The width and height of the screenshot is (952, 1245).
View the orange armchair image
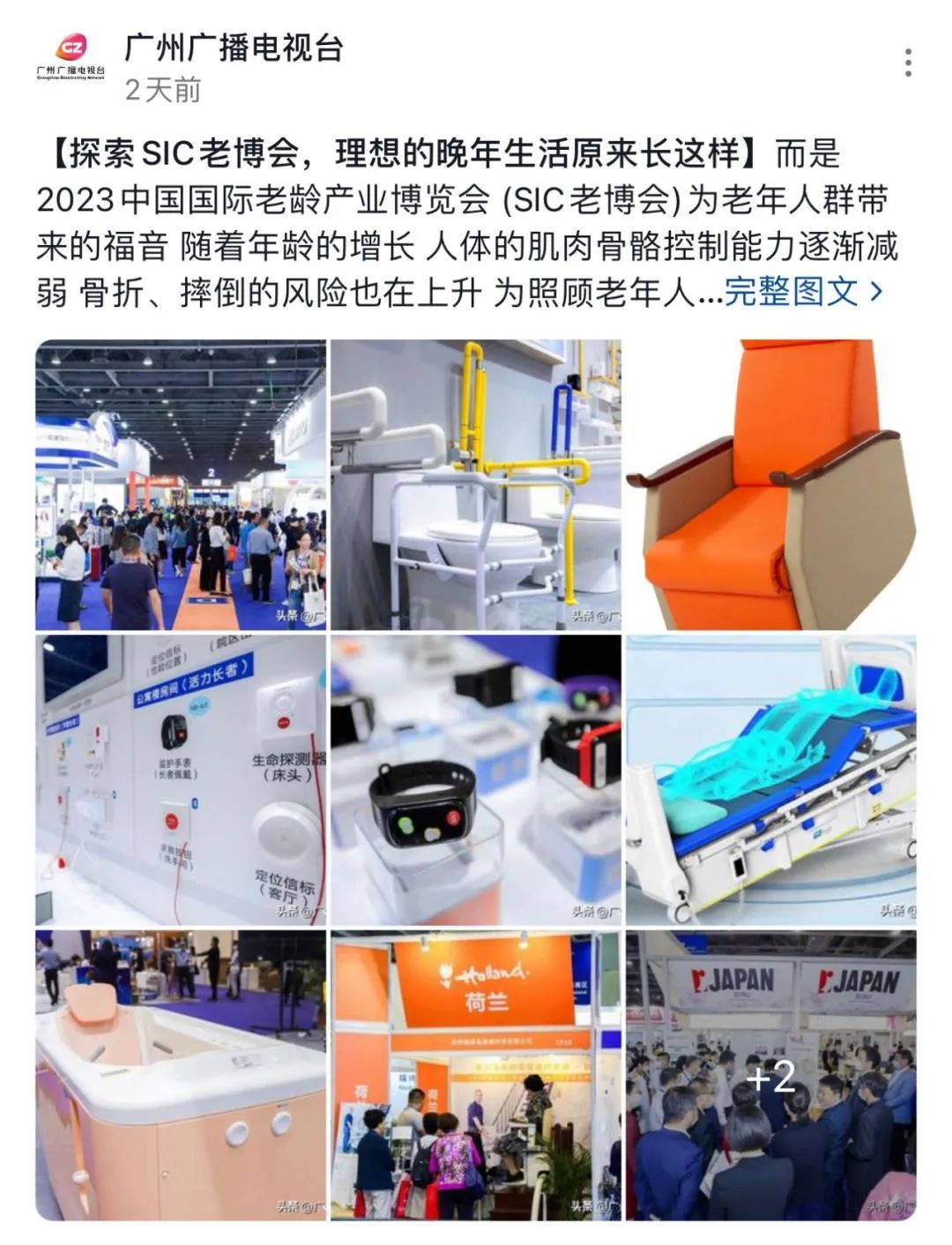[770, 484]
